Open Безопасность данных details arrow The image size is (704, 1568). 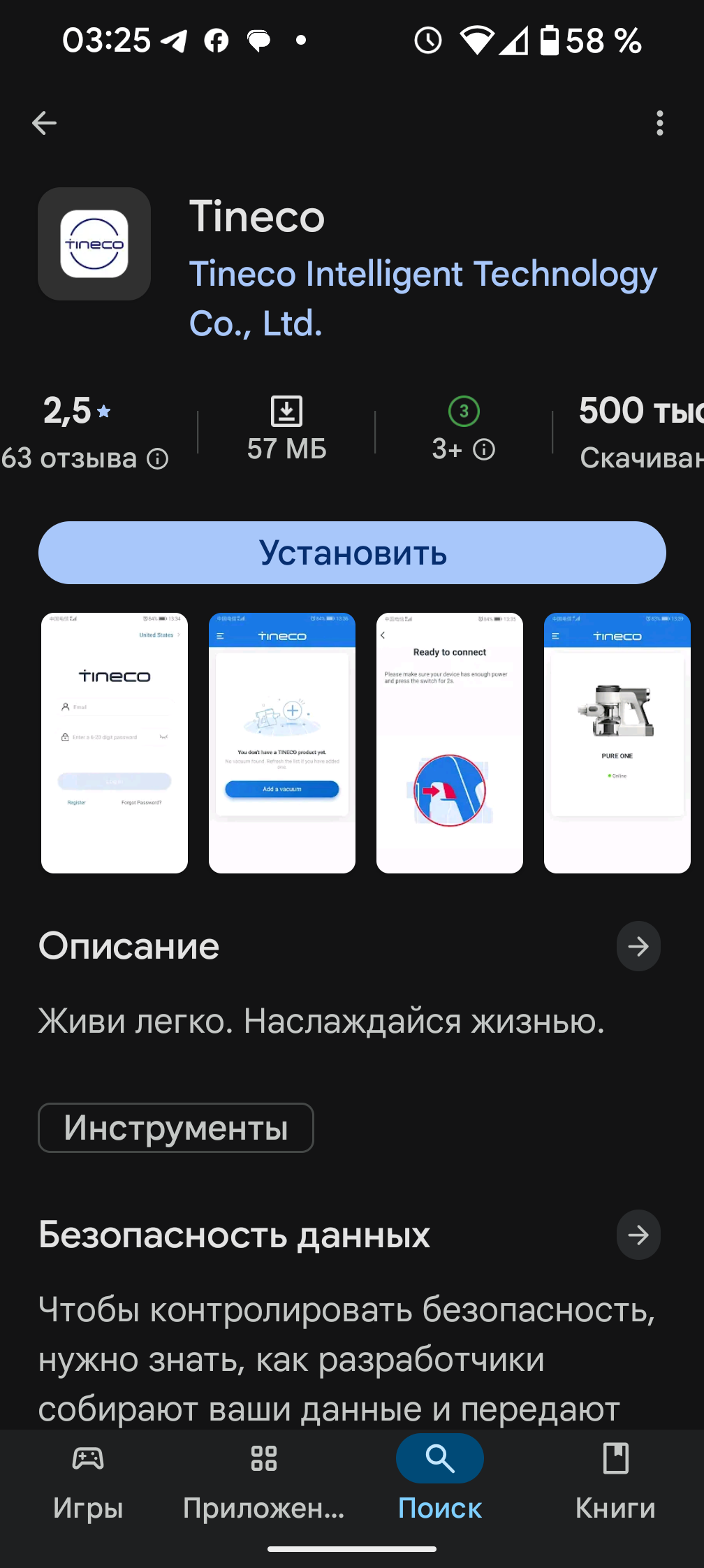pos(638,1235)
